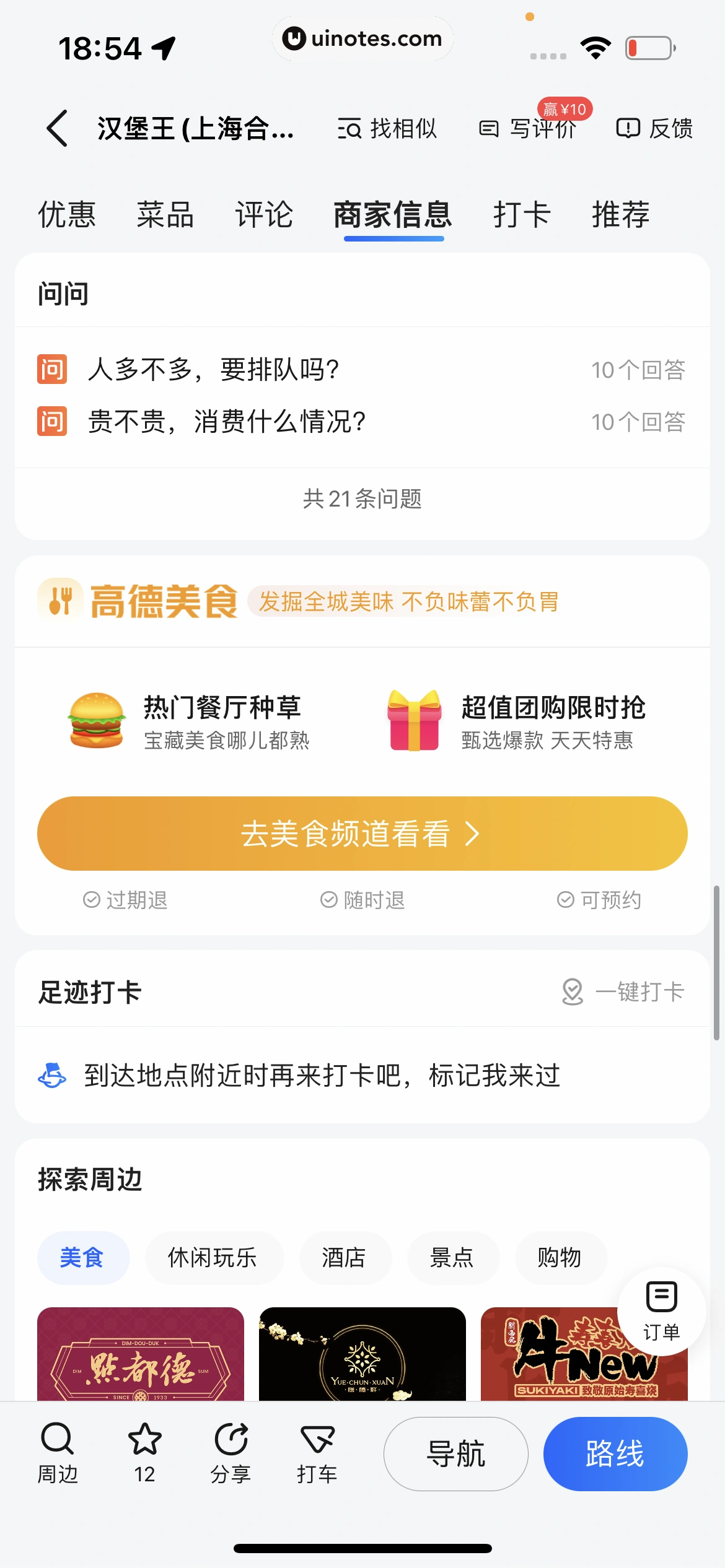Switch to the 菜品 tab
This screenshot has height=1568, width=725.
pos(165,215)
